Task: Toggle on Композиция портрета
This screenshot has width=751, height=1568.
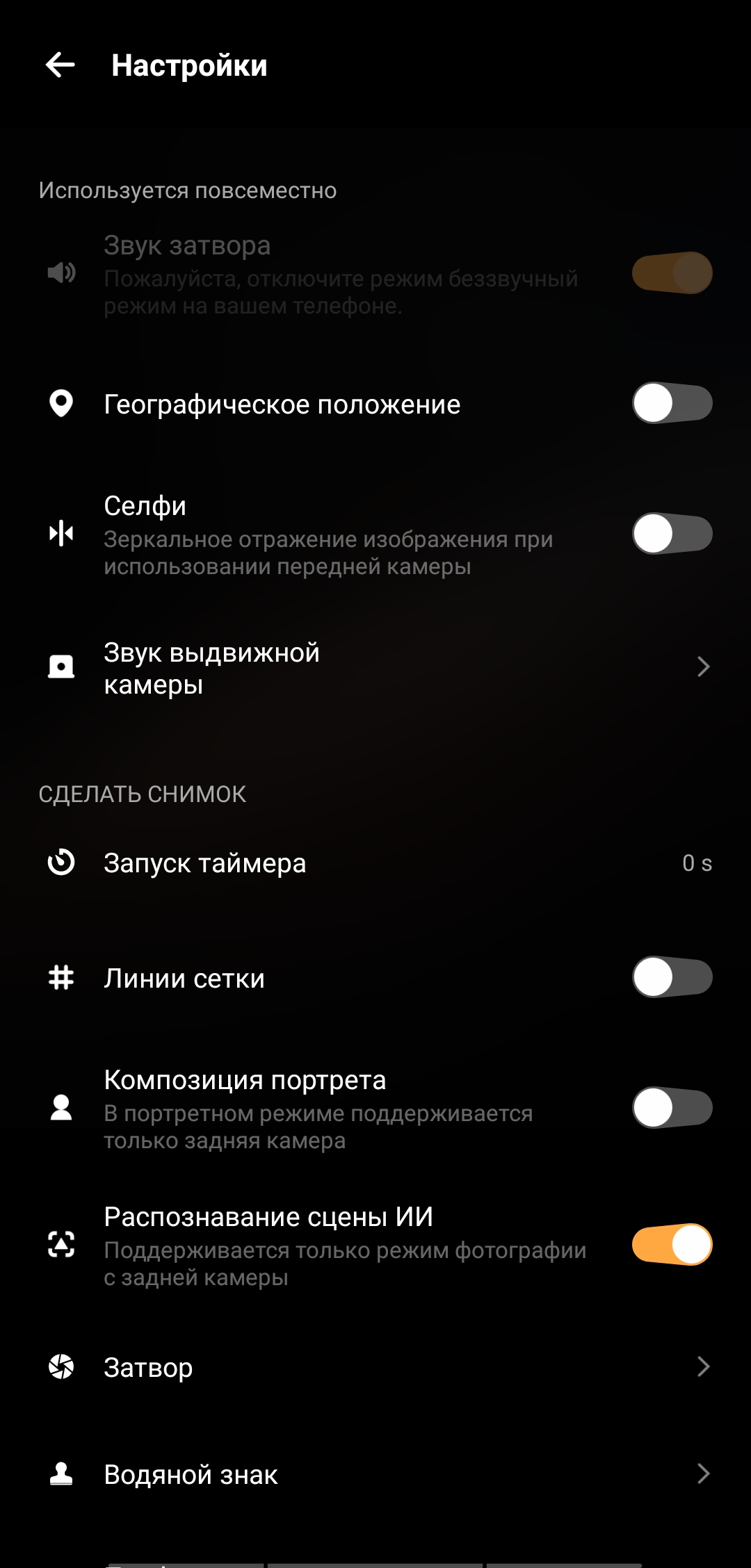Action: tap(672, 1108)
